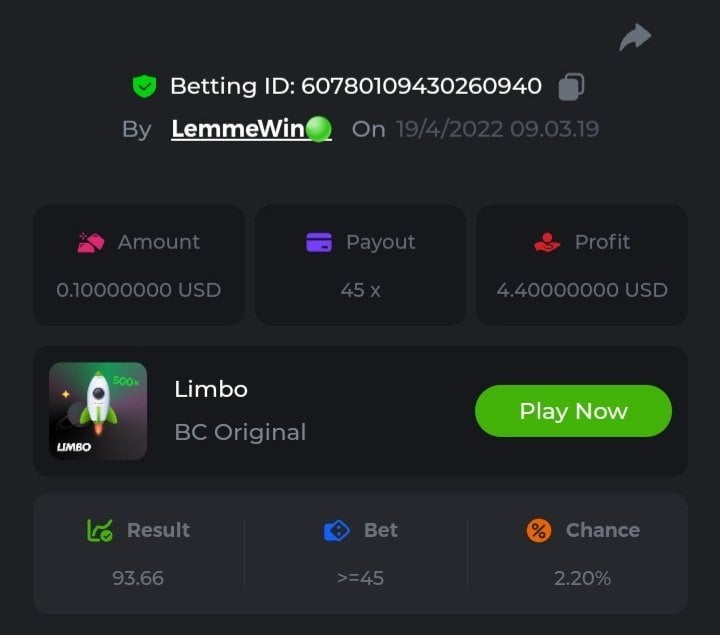Tap the Play Now button
Viewport: 720px width, 635px height.
(x=573, y=411)
